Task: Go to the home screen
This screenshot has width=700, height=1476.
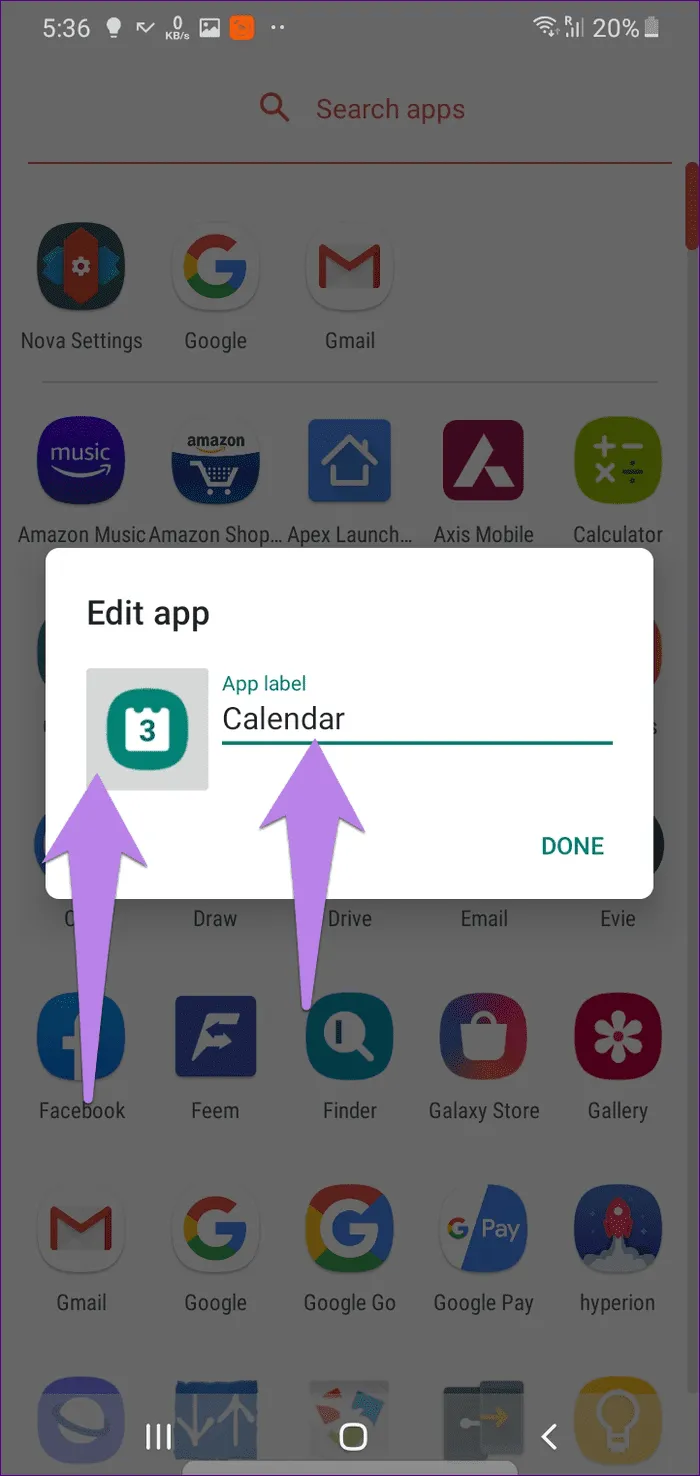Action: tap(353, 1437)
